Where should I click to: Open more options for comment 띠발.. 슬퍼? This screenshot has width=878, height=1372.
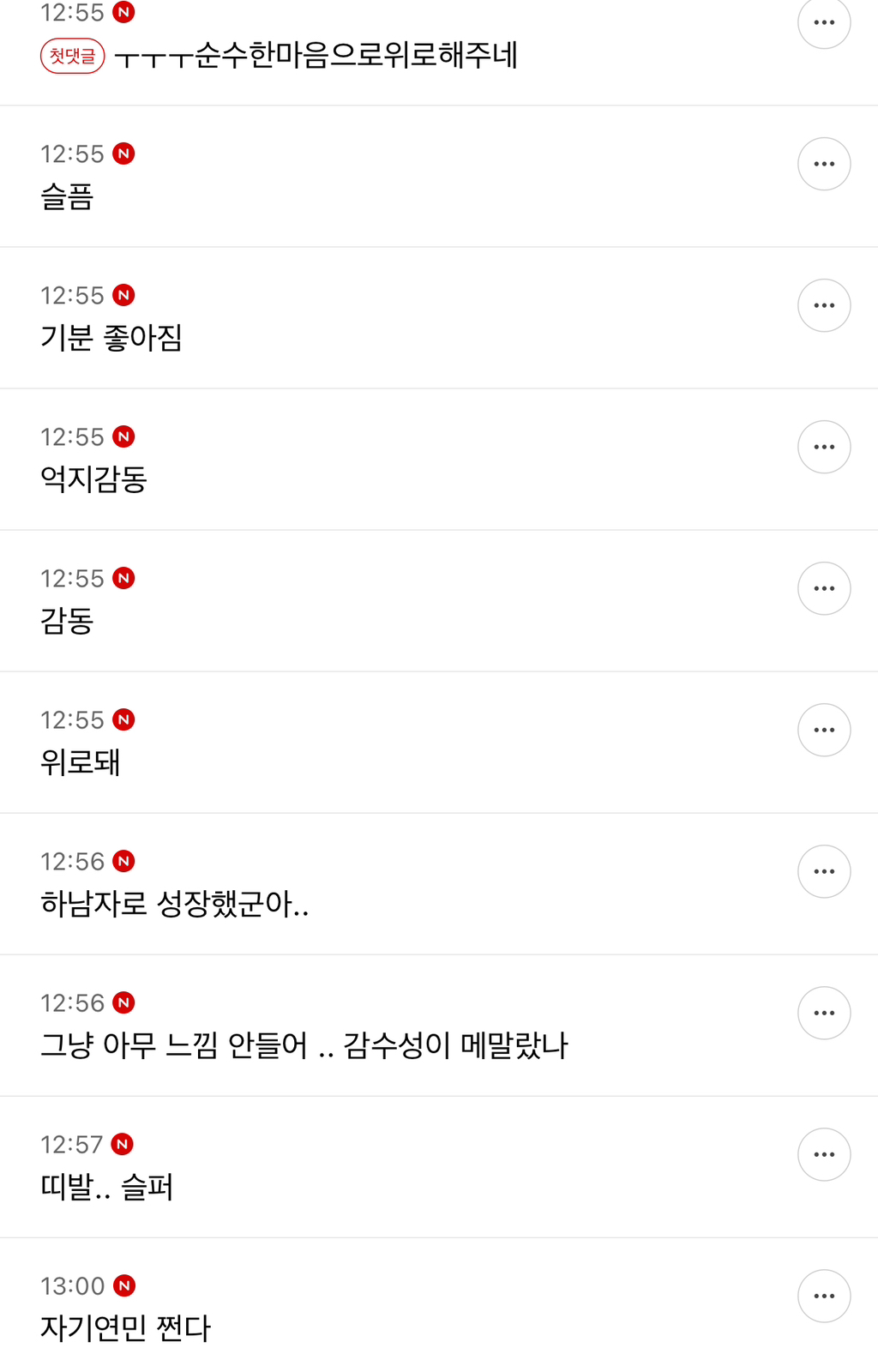tap(824, 1154)
